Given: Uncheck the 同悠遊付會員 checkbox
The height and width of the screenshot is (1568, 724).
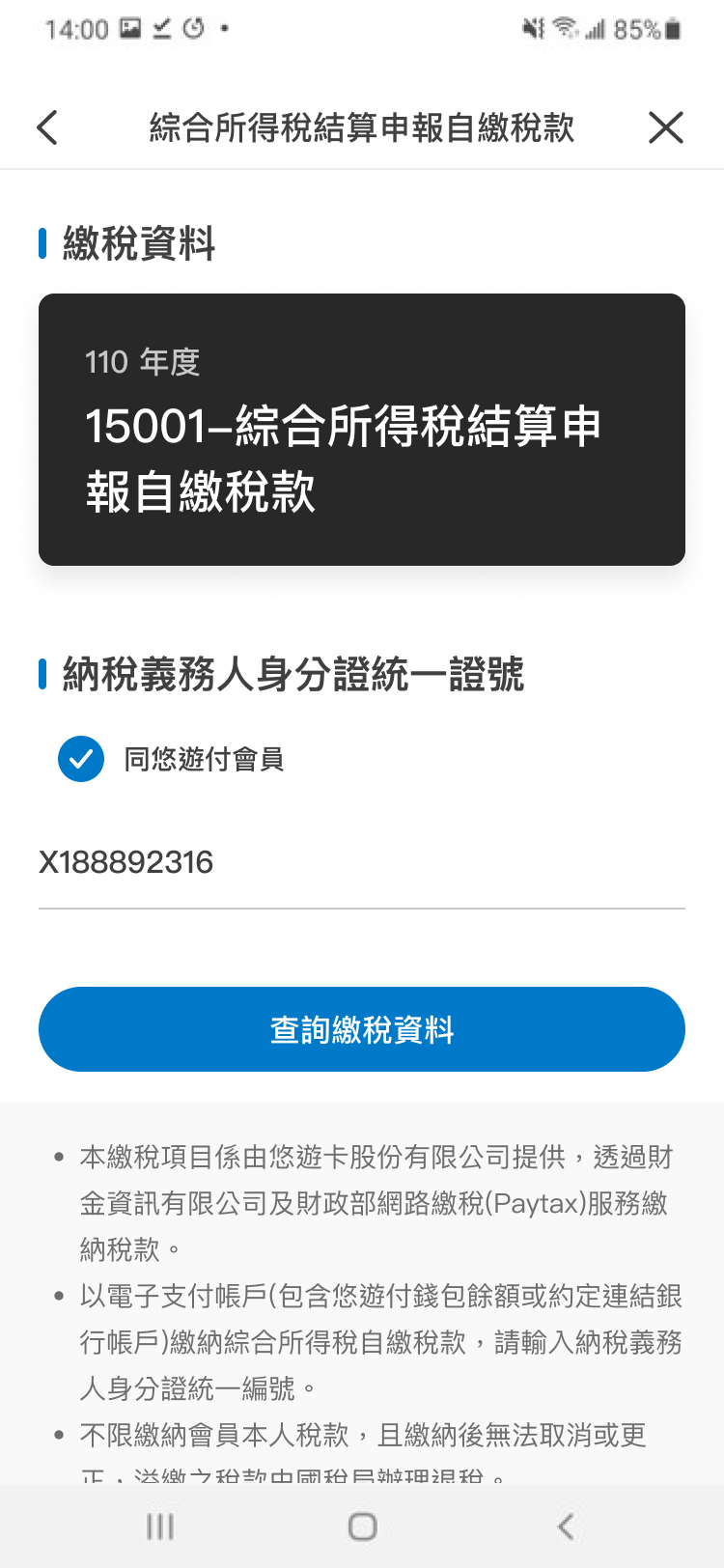Looking at the screenshot, I should tap(81, 759).
